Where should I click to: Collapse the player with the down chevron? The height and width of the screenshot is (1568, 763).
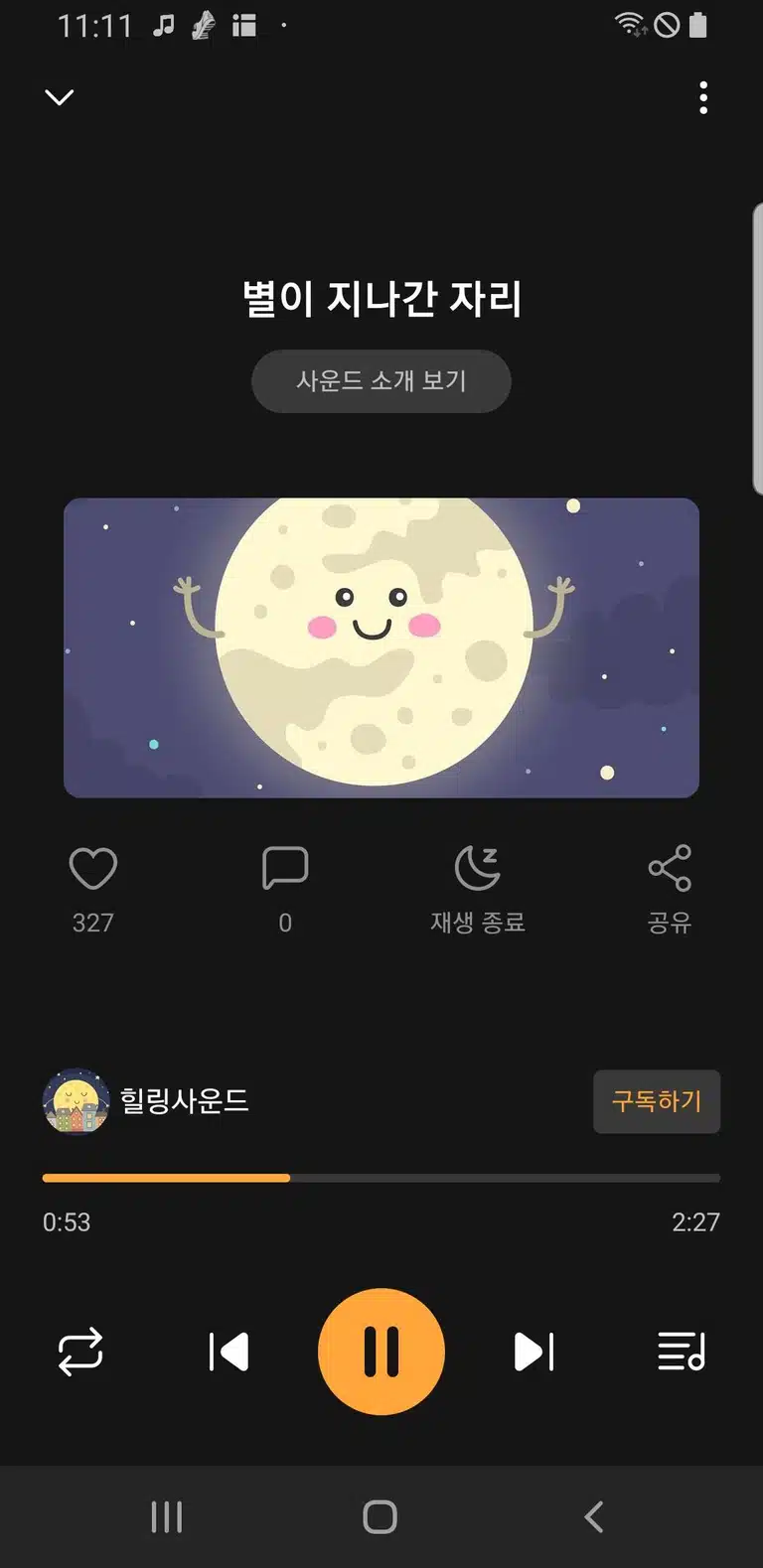[x=60, y=97]
